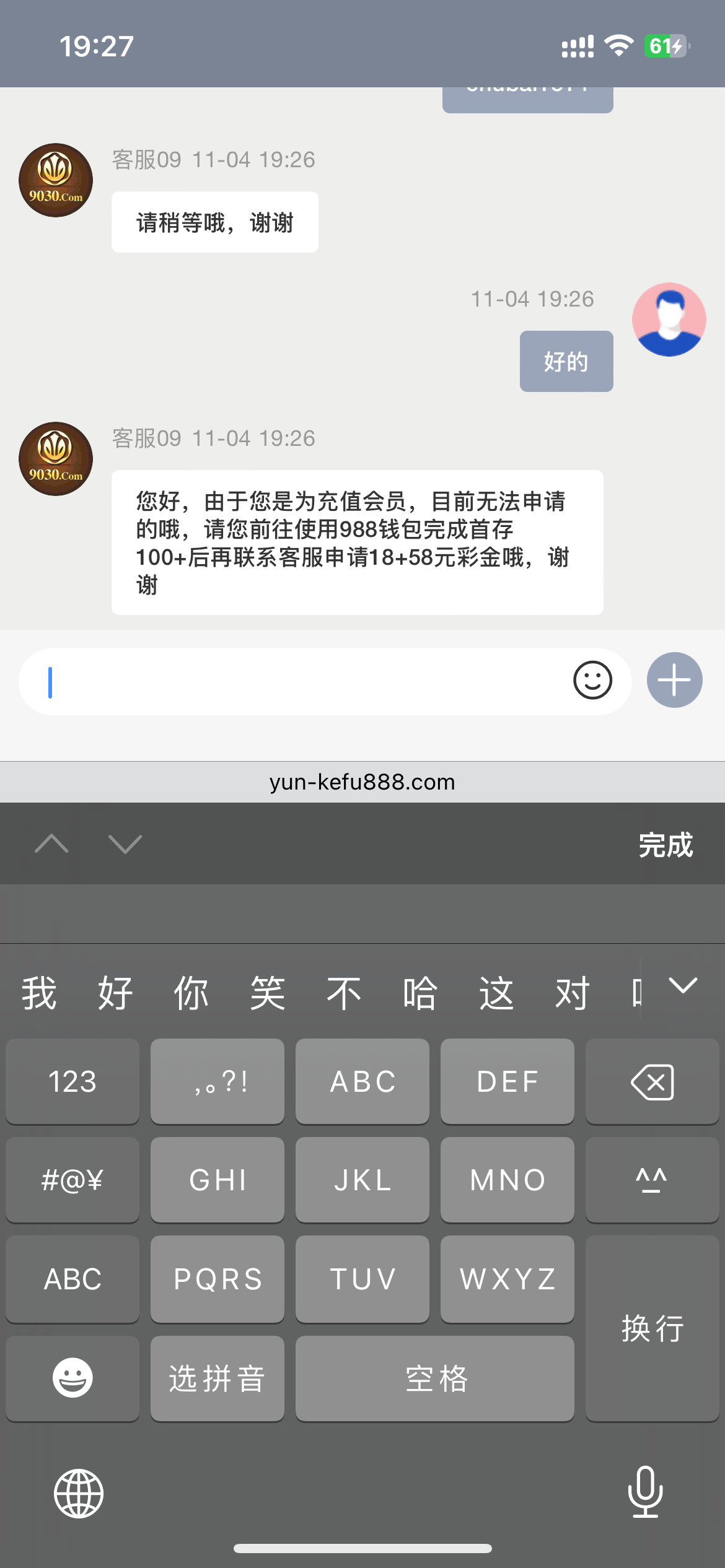Open the #@¥ symbols keyboard
The height and width of the screenshot is (1568, 725).
[x=72, y=1180]
